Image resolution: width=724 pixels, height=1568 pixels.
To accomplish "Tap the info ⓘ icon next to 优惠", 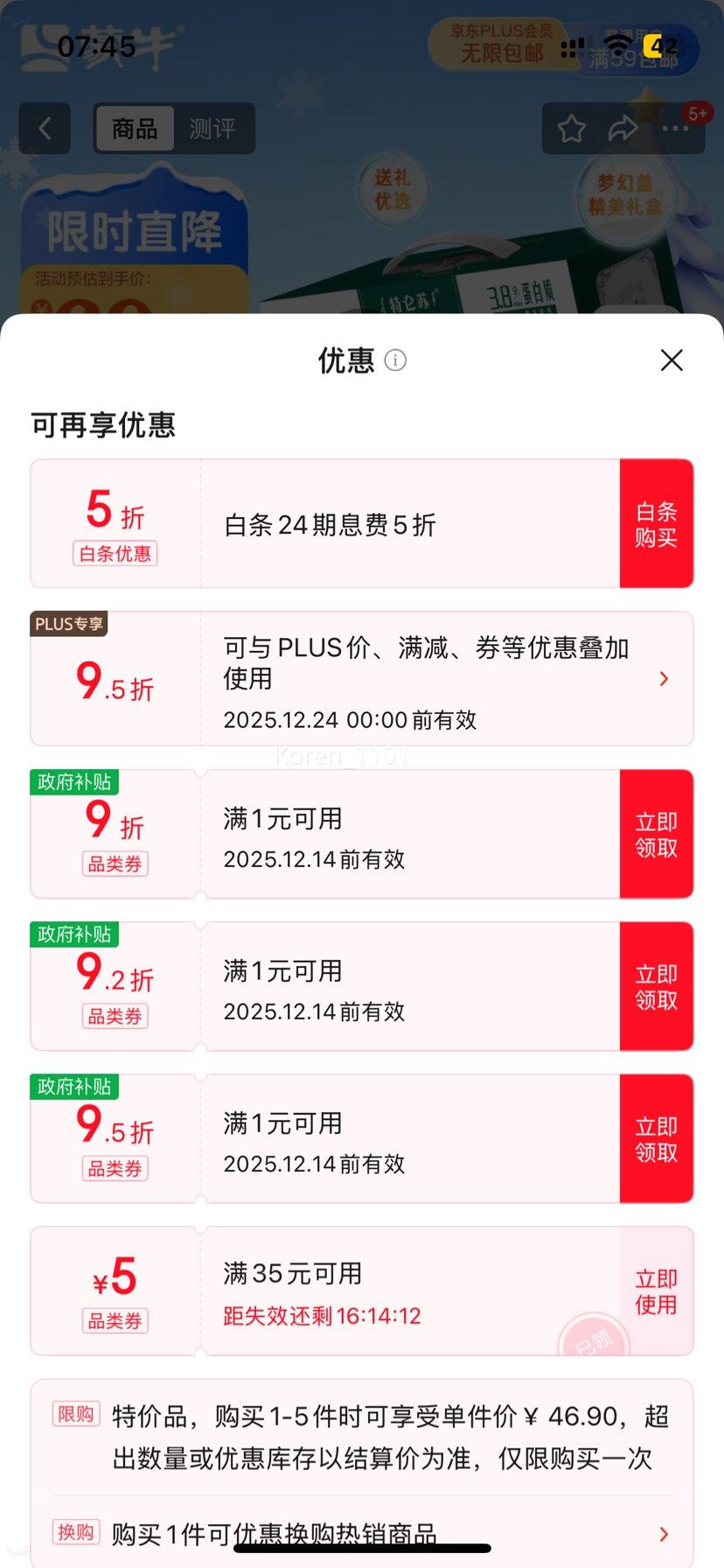I will tap(395, 360).
